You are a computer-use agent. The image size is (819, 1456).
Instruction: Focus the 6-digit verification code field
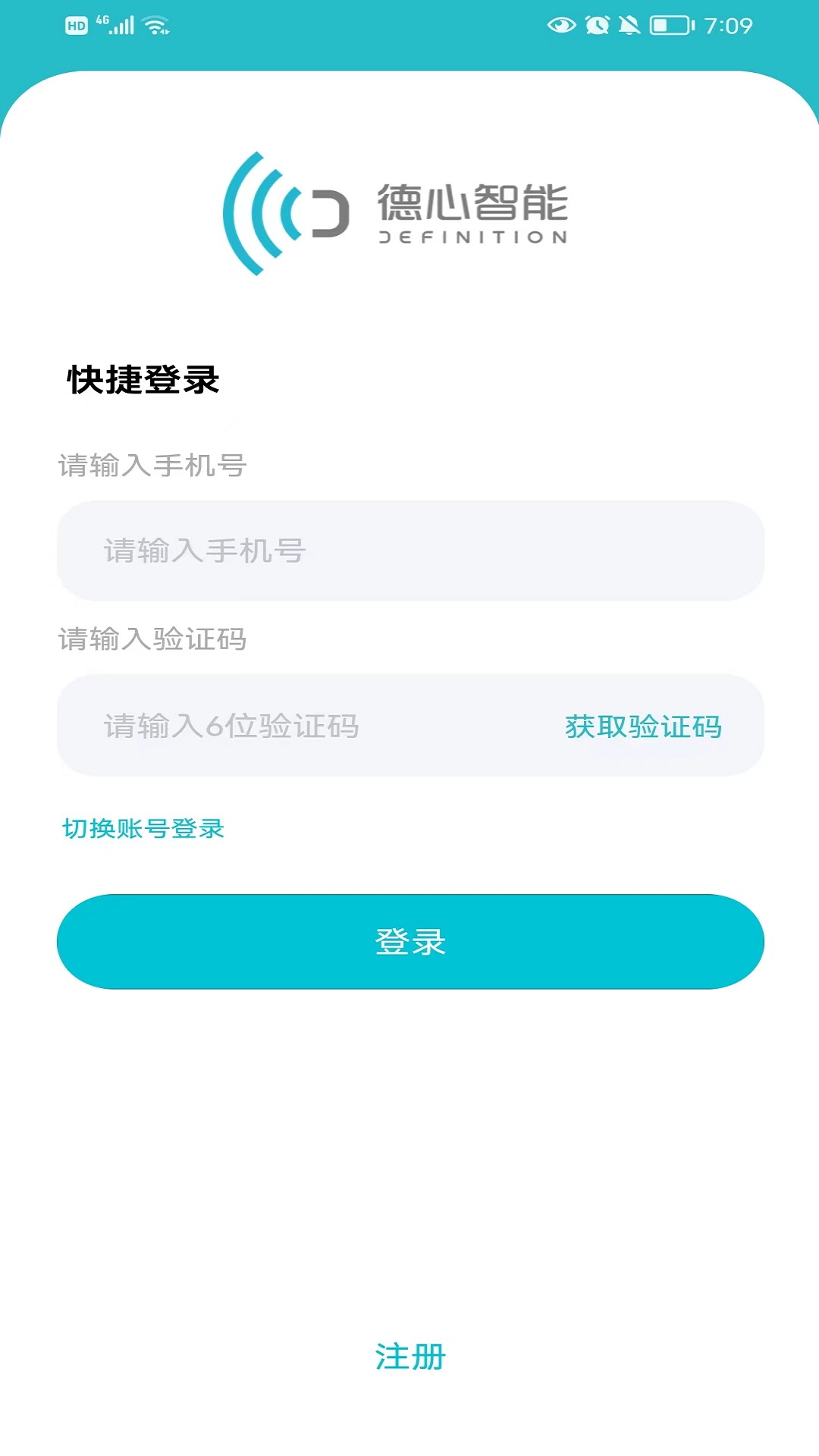303,726
